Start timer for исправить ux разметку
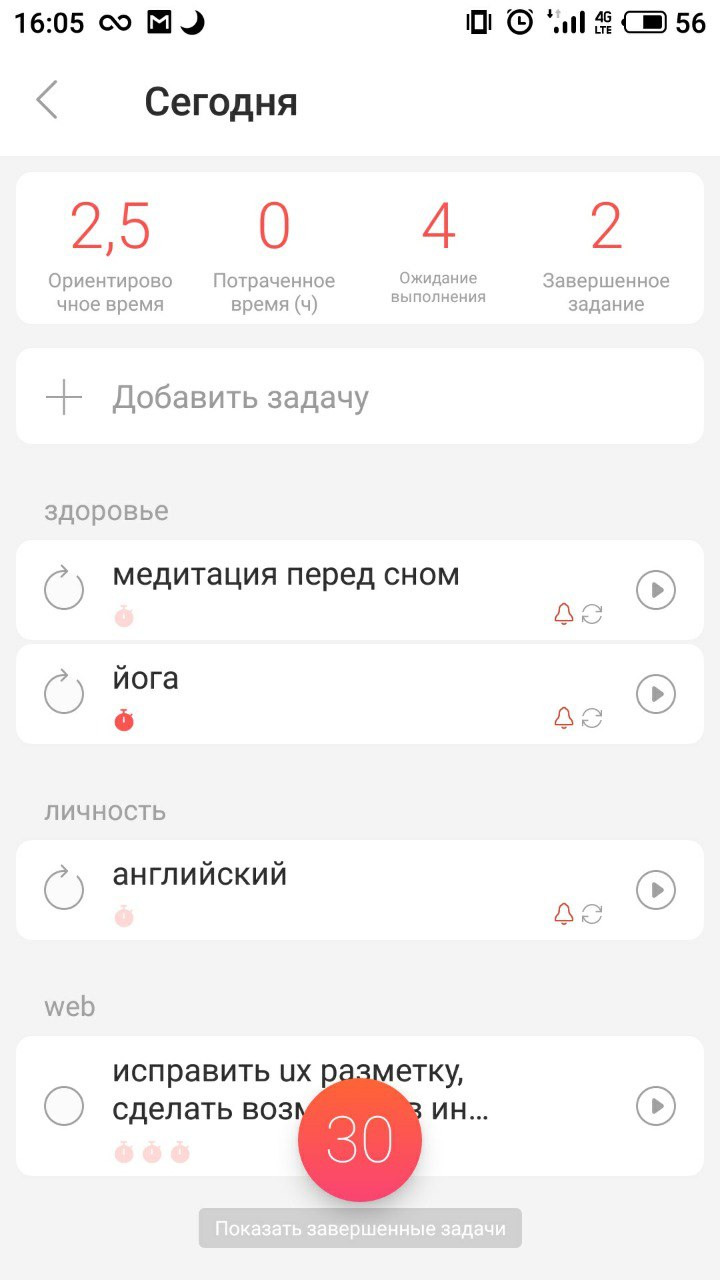This screenshot has height=1280, width=720. [x=656, y=1106]
